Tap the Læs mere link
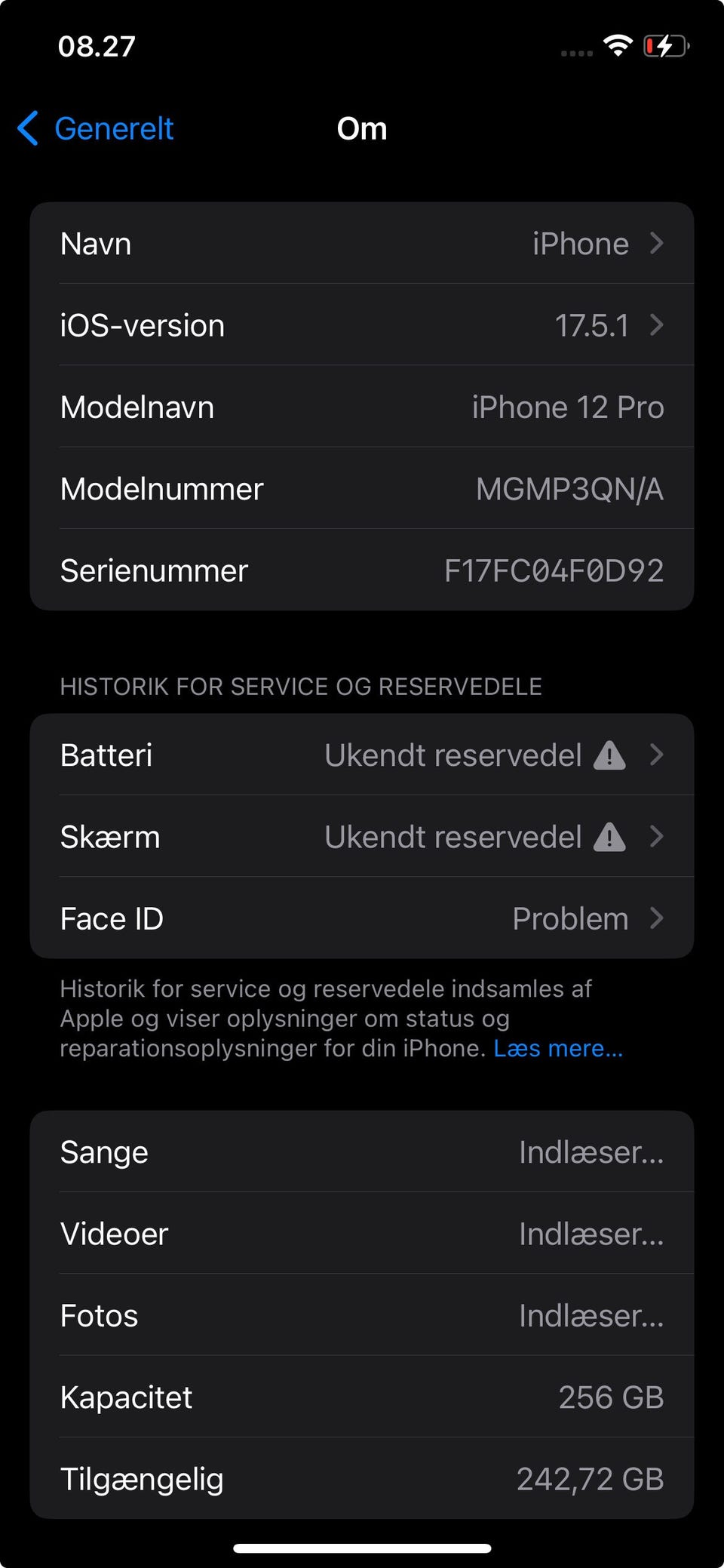The height and width of the screenshot is (1568, 724). [x=558, y=1048]
